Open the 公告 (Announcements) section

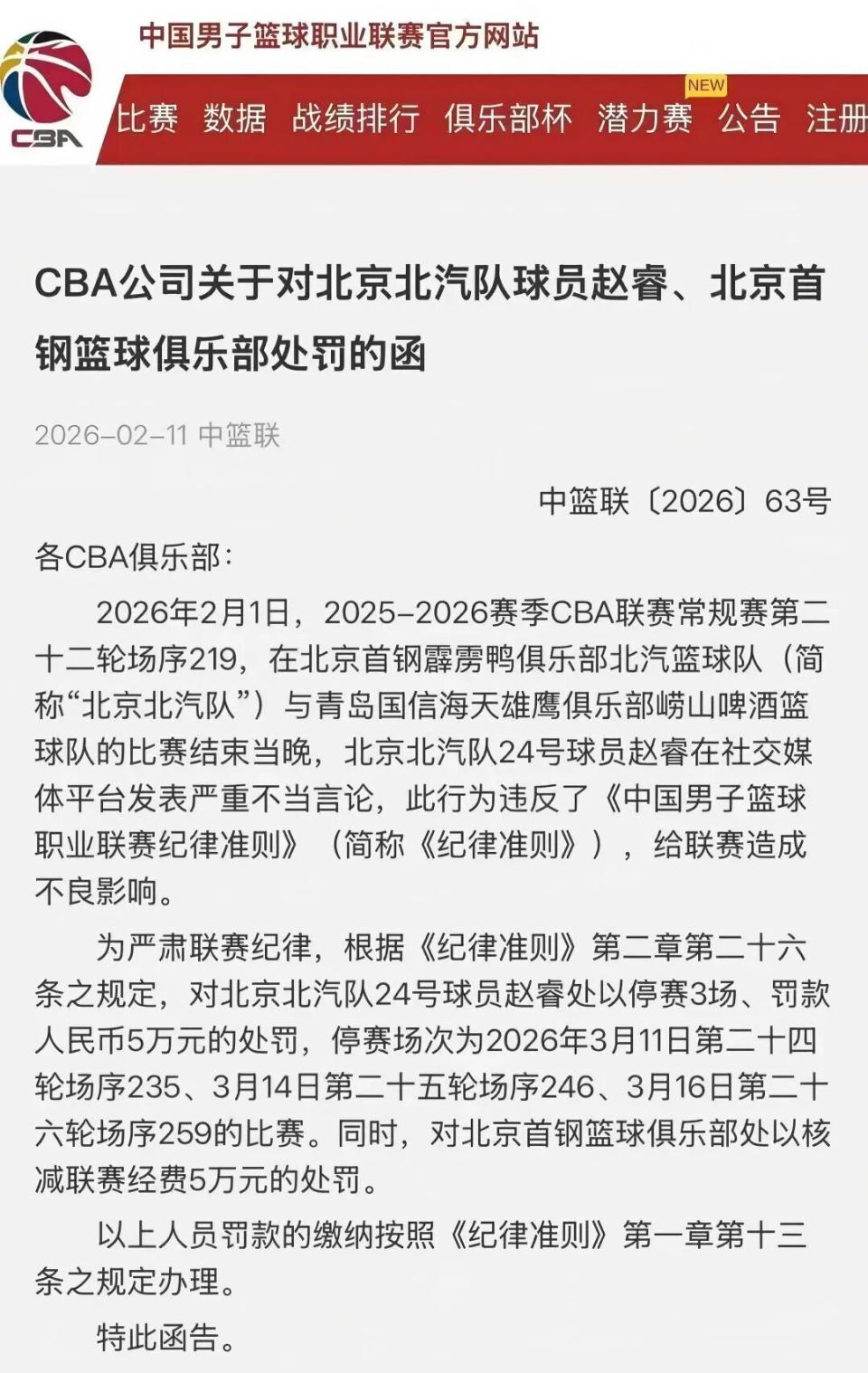click(x=748, y=120)
